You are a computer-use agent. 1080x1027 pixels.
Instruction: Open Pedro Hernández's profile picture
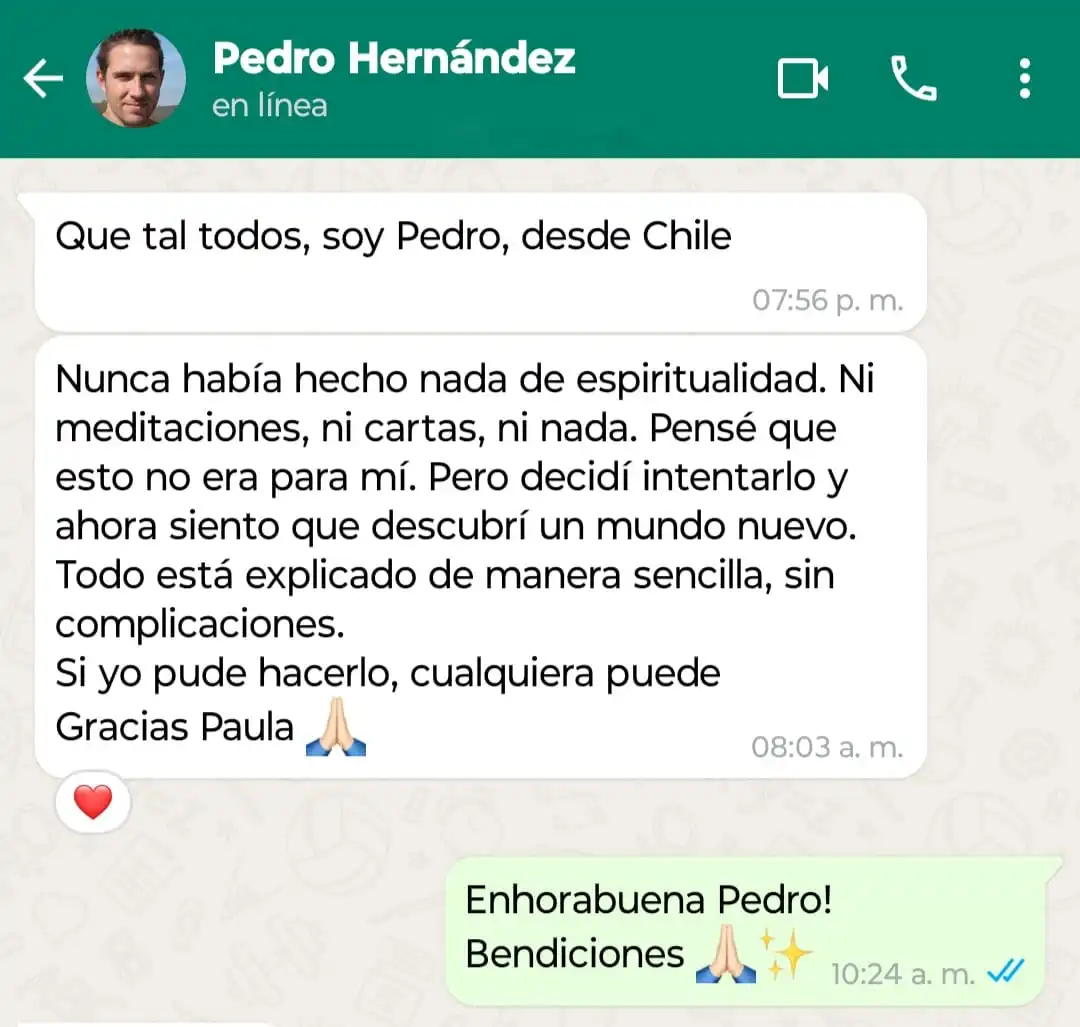[136, 79]
